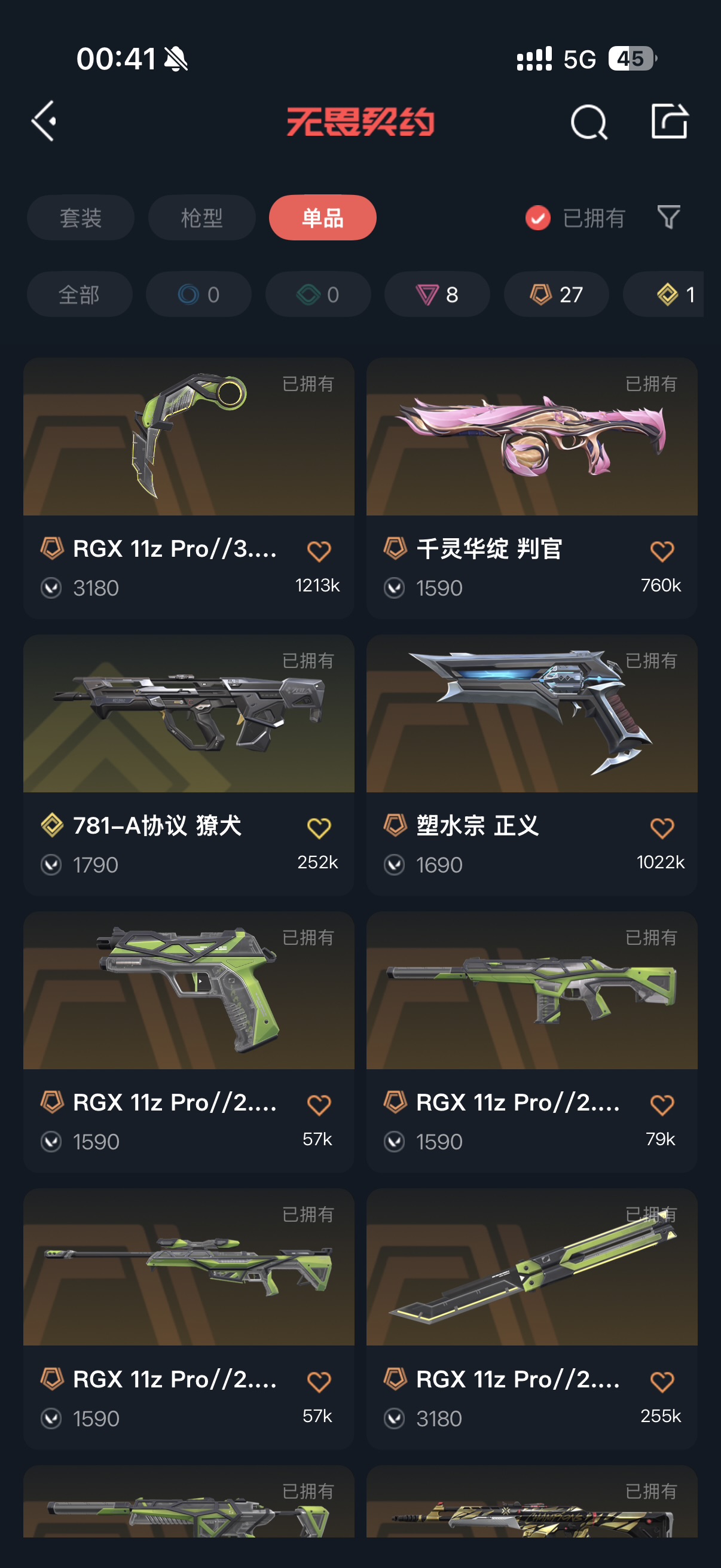Uncheck the 已拥有 checkbox

pos(538,217)
